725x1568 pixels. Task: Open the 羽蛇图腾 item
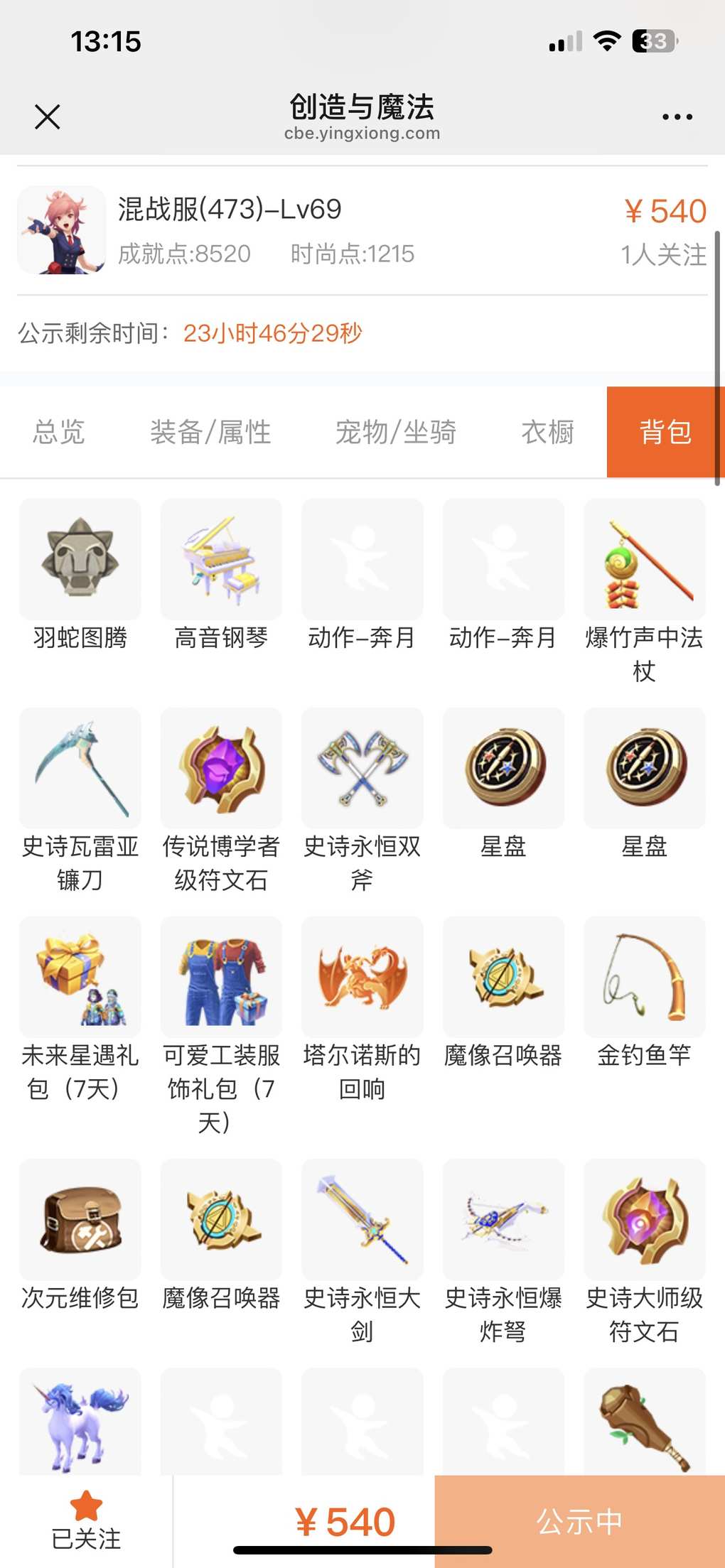click(x=80, y=560)
